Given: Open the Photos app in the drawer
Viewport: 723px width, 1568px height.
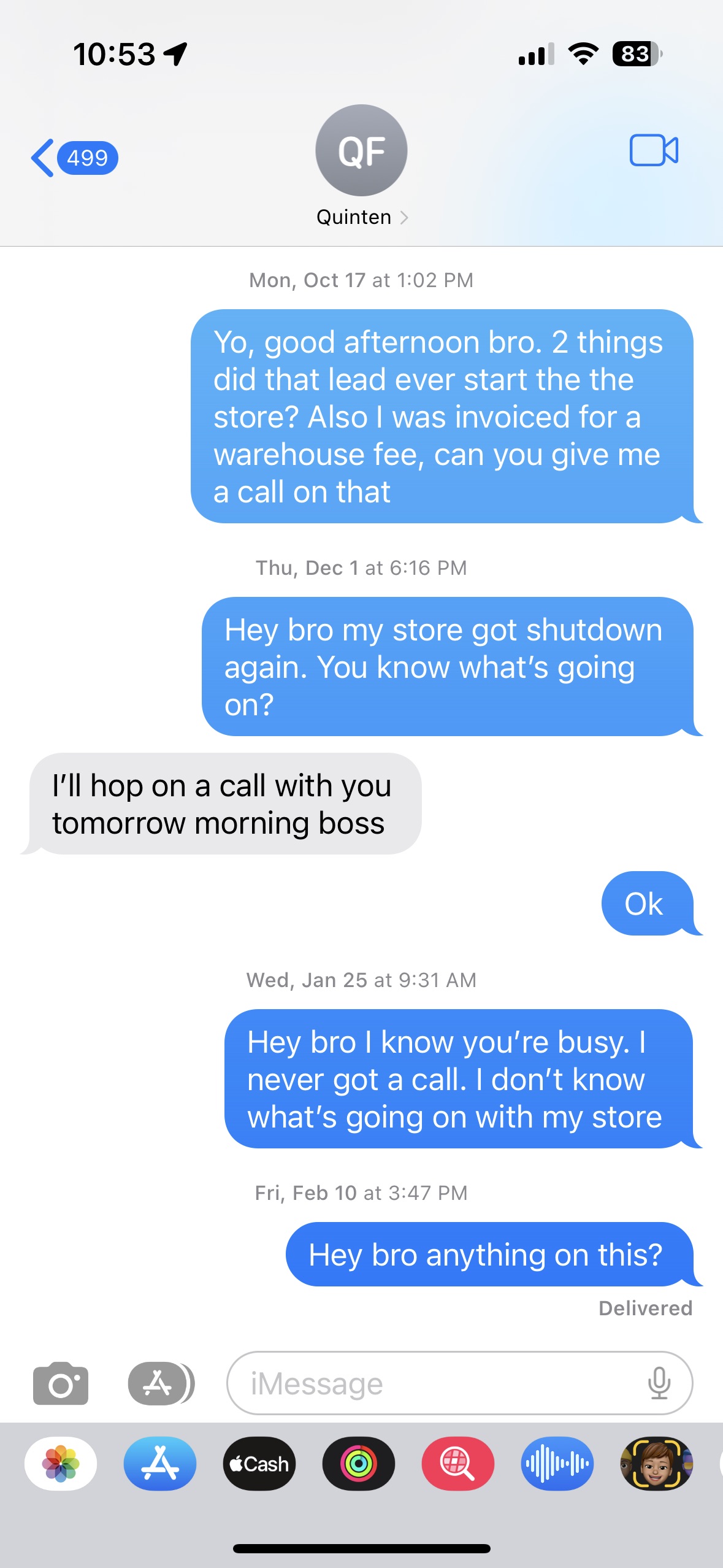Looking at the screenshot, I should pyautogui.click(x=61, y=1464).
